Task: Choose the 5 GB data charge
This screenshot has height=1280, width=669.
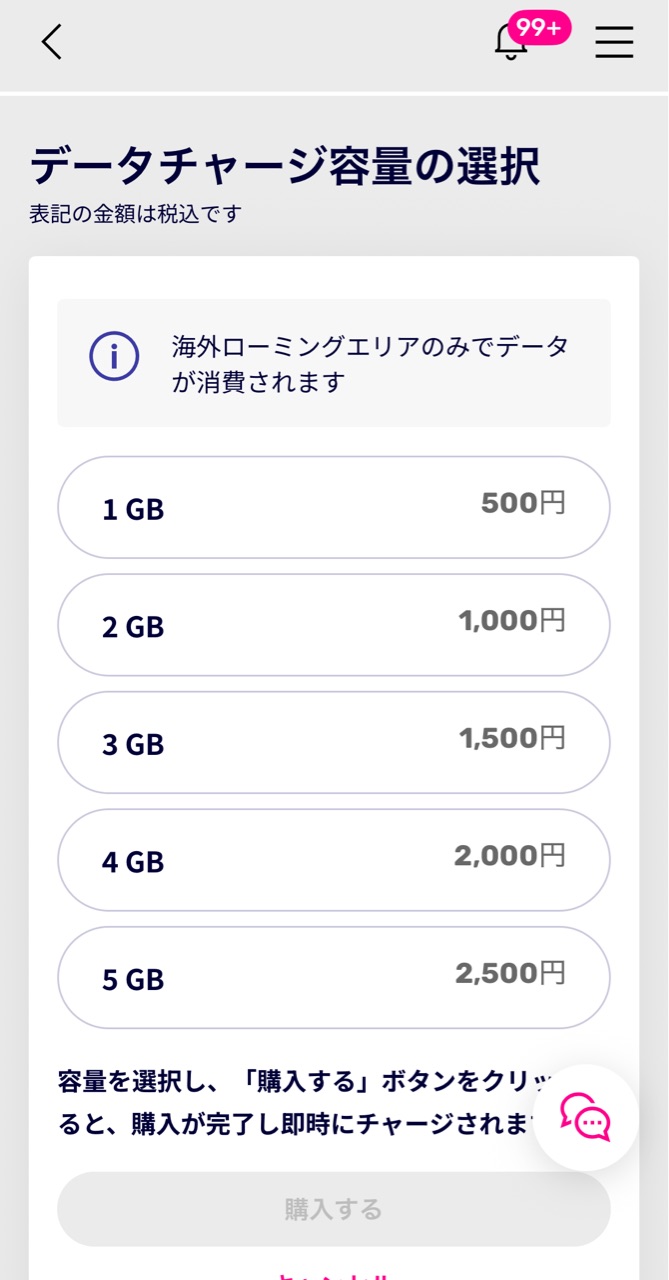Action: tap(333, 977)
